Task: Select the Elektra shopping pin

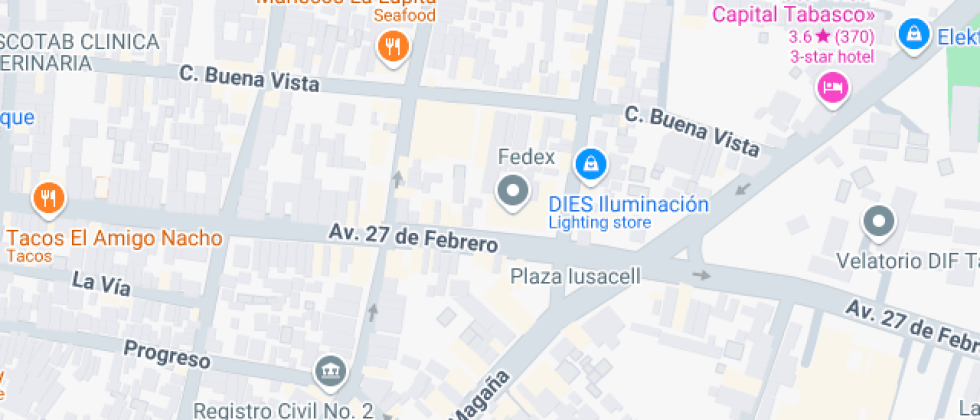Action: [x=914, y=35]
